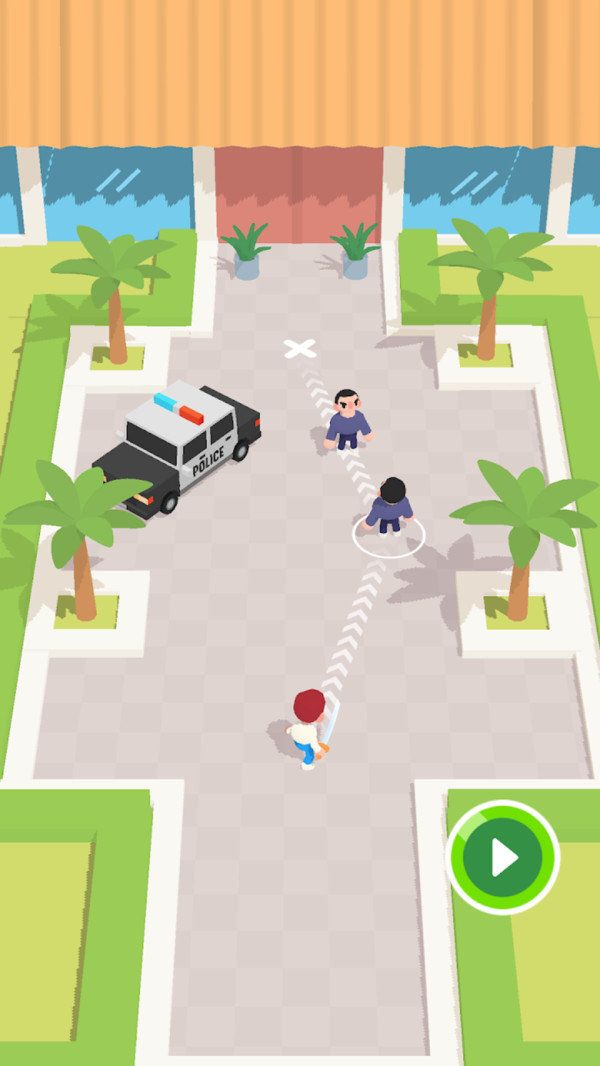This screenshot has height=1066, width=600.
Task: Tap the green play button
Action: pyautogui.click(x=503, y=857)
